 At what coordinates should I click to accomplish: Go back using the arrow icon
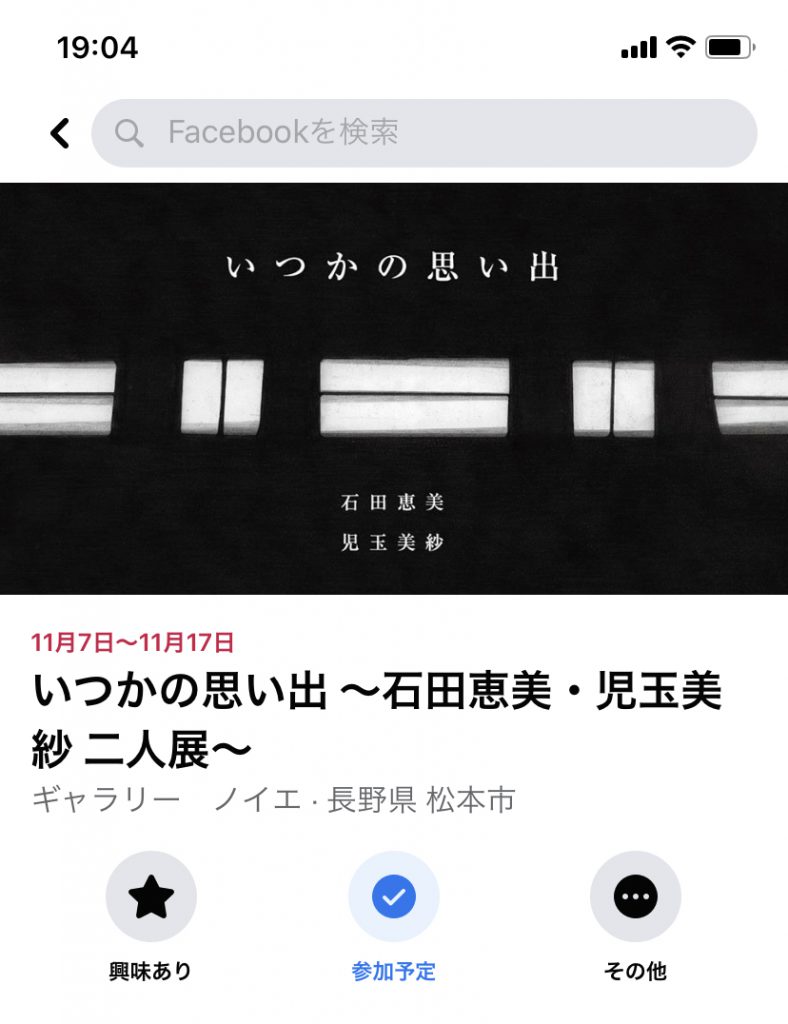pos(60,133)
